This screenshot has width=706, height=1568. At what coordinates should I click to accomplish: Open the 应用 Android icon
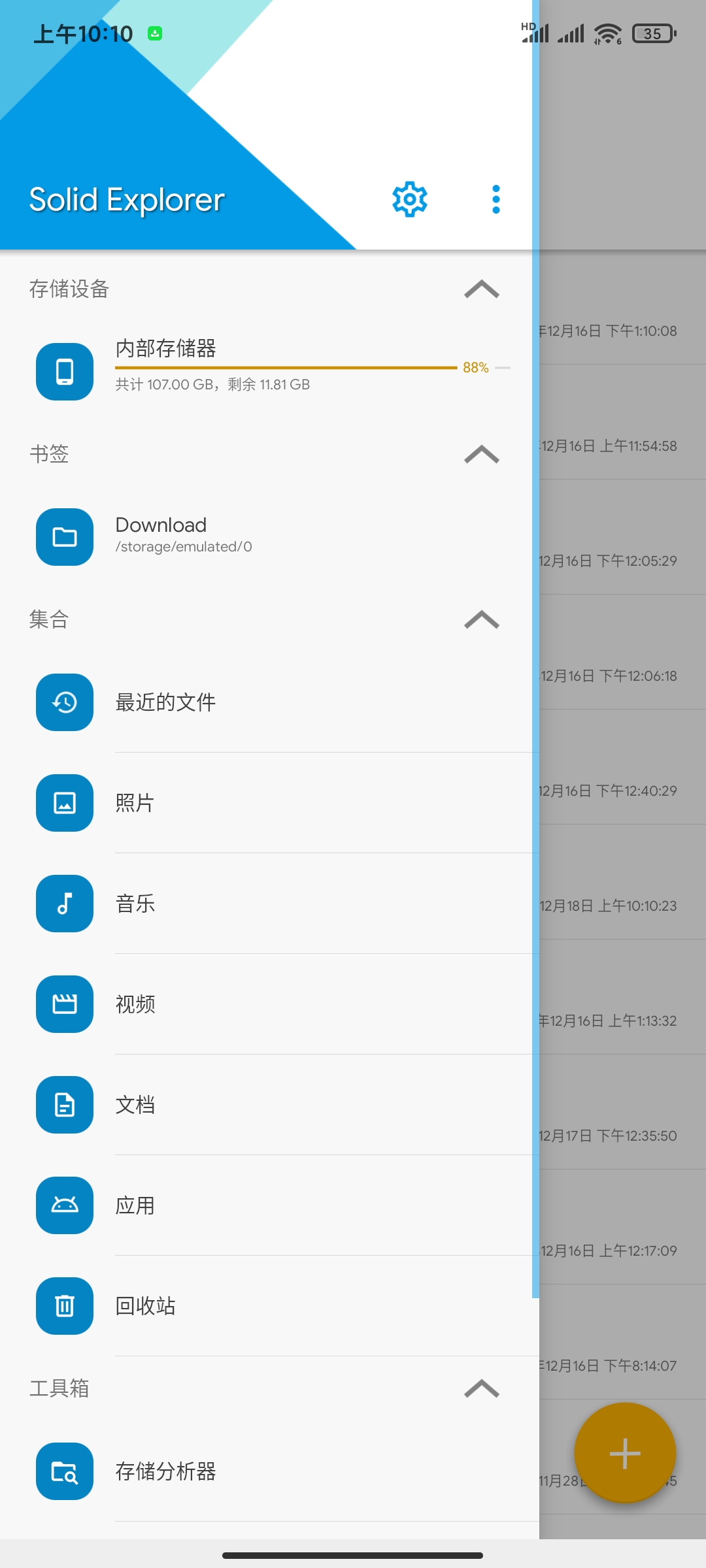pos(63,1206)
